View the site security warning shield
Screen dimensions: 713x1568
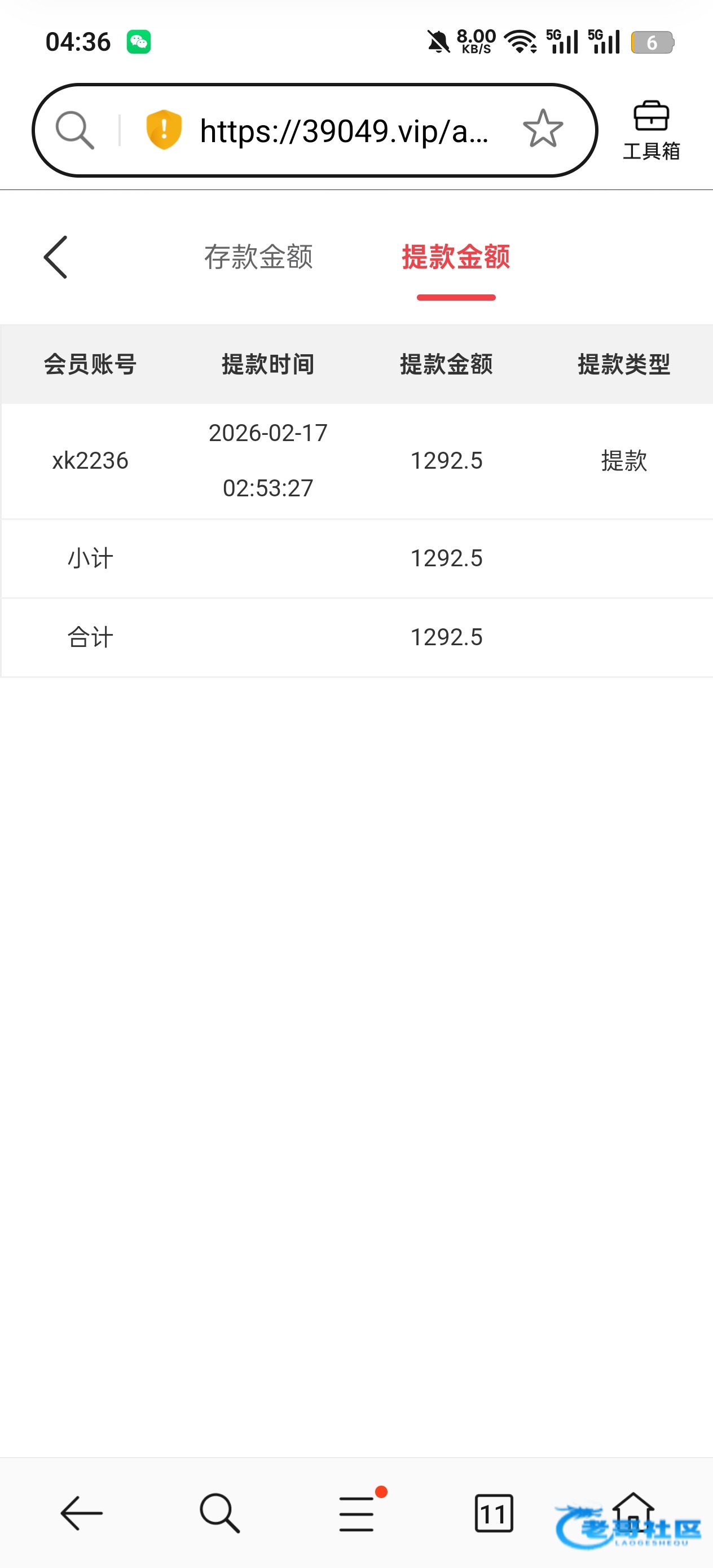coord(164,130)
